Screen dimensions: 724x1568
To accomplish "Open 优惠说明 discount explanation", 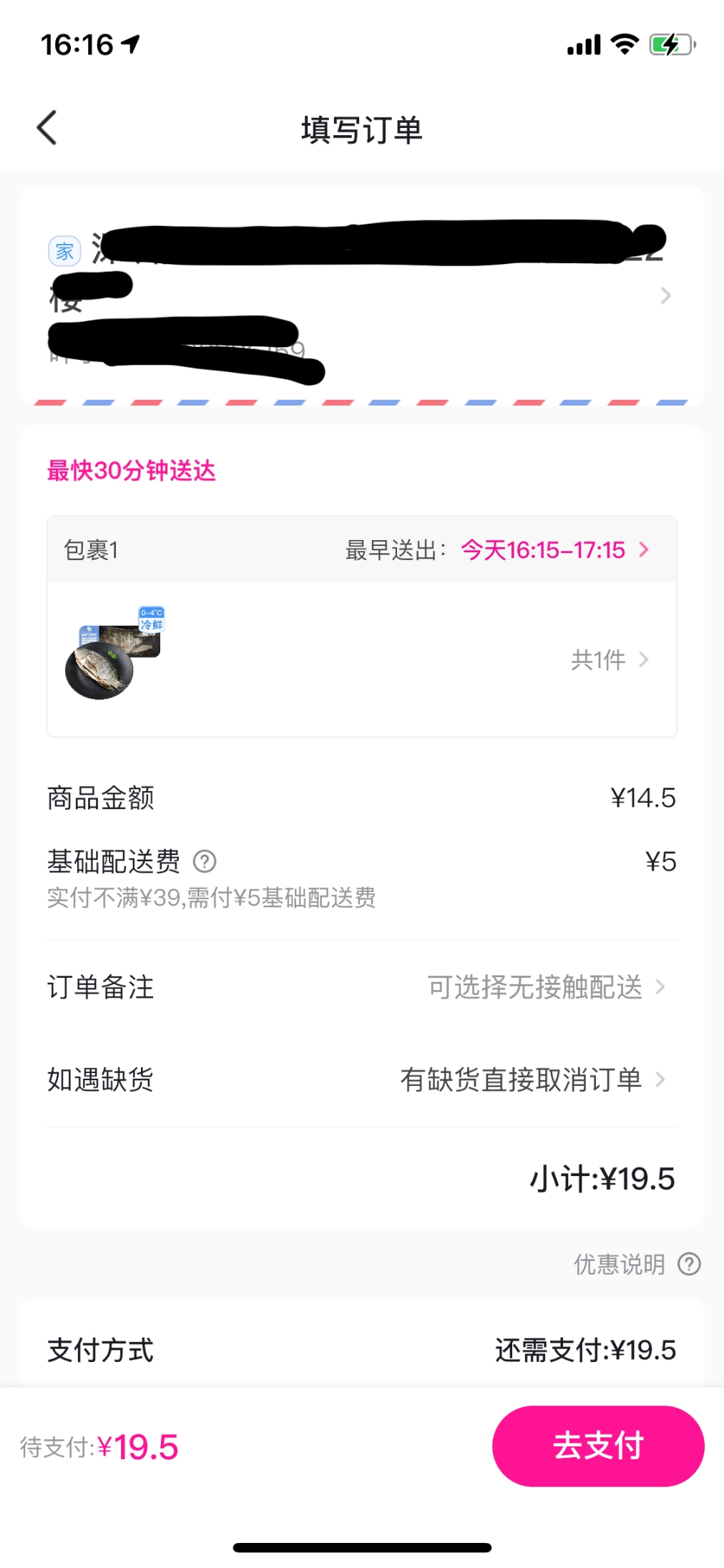I will pos(636,1264).
